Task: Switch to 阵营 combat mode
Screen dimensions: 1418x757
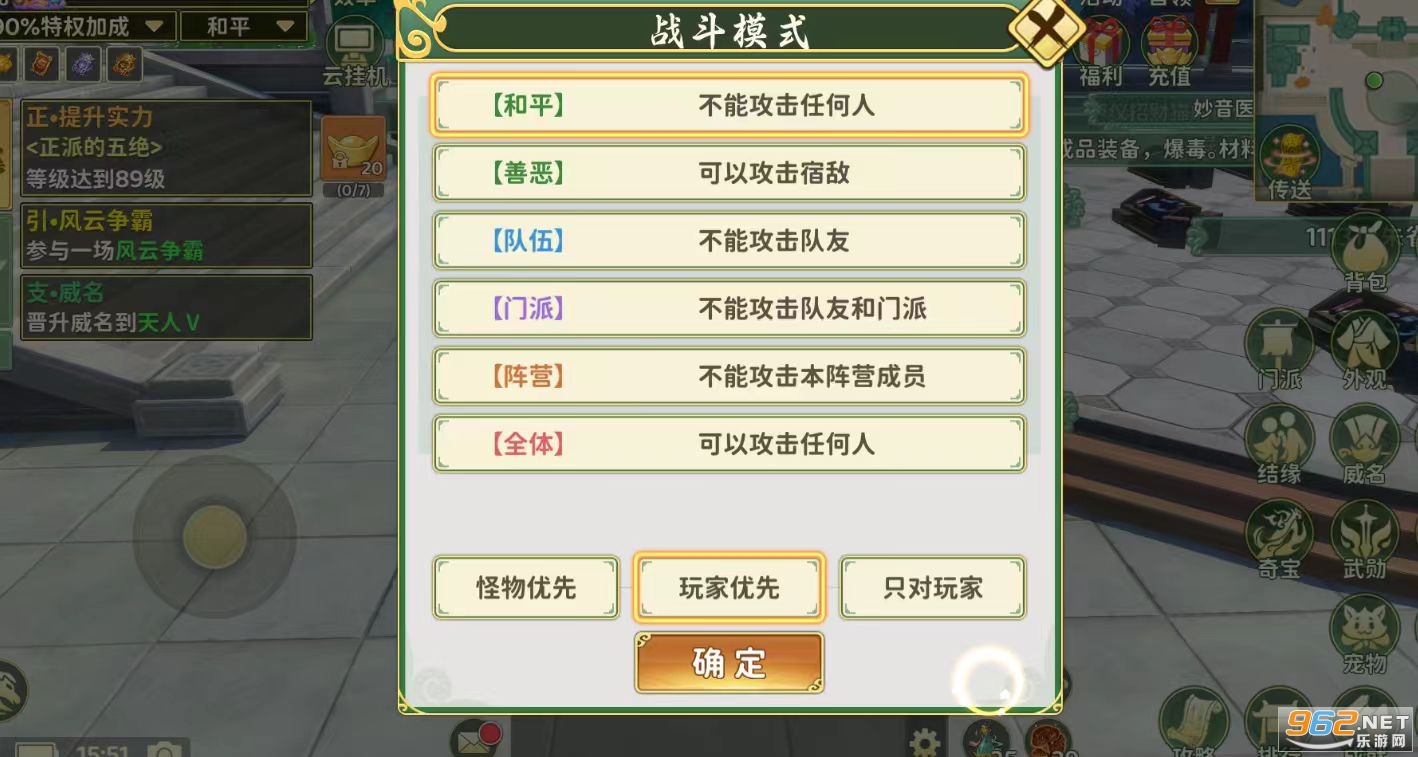Action: coord(729,376)
